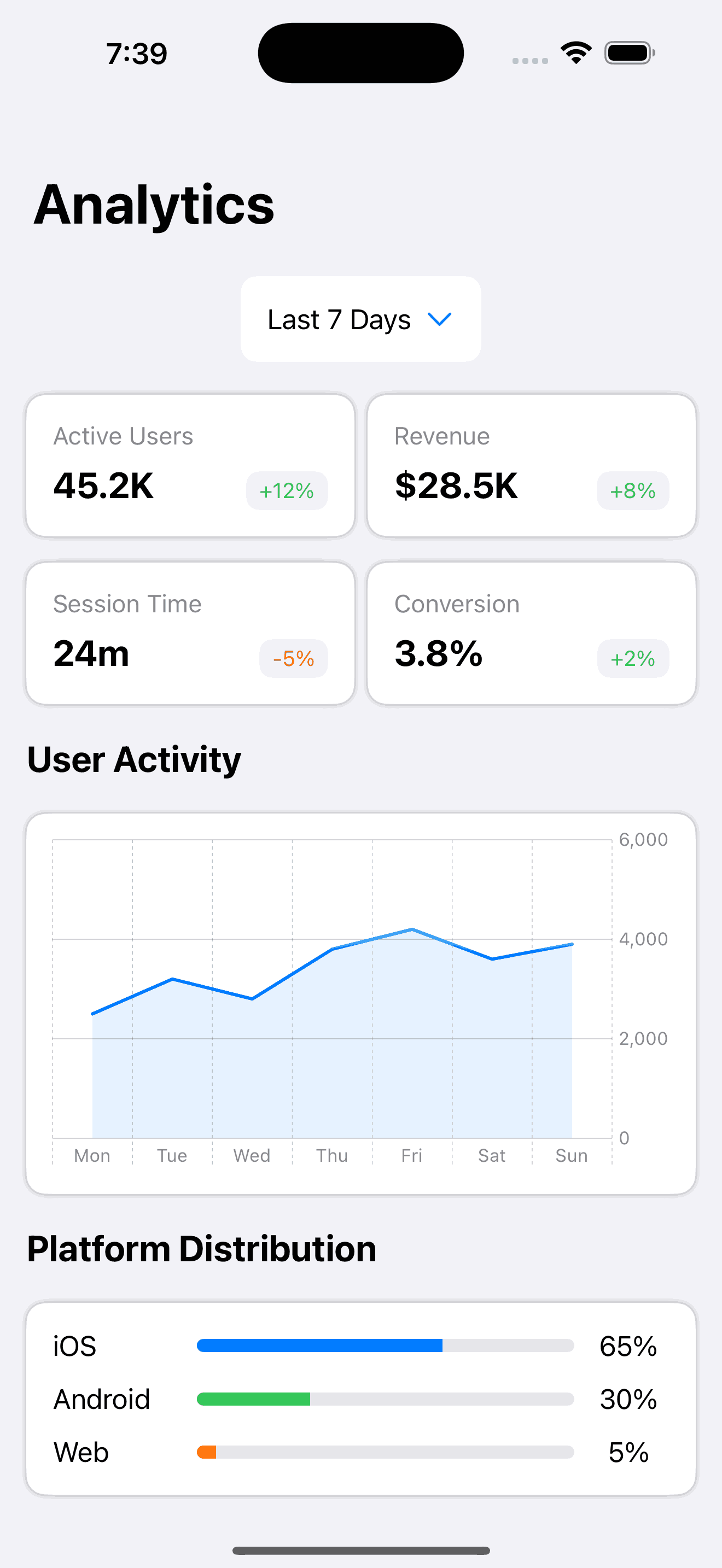Open the Active Users metric card
This screenshot has height=1568, width=722.
[190, 466]
